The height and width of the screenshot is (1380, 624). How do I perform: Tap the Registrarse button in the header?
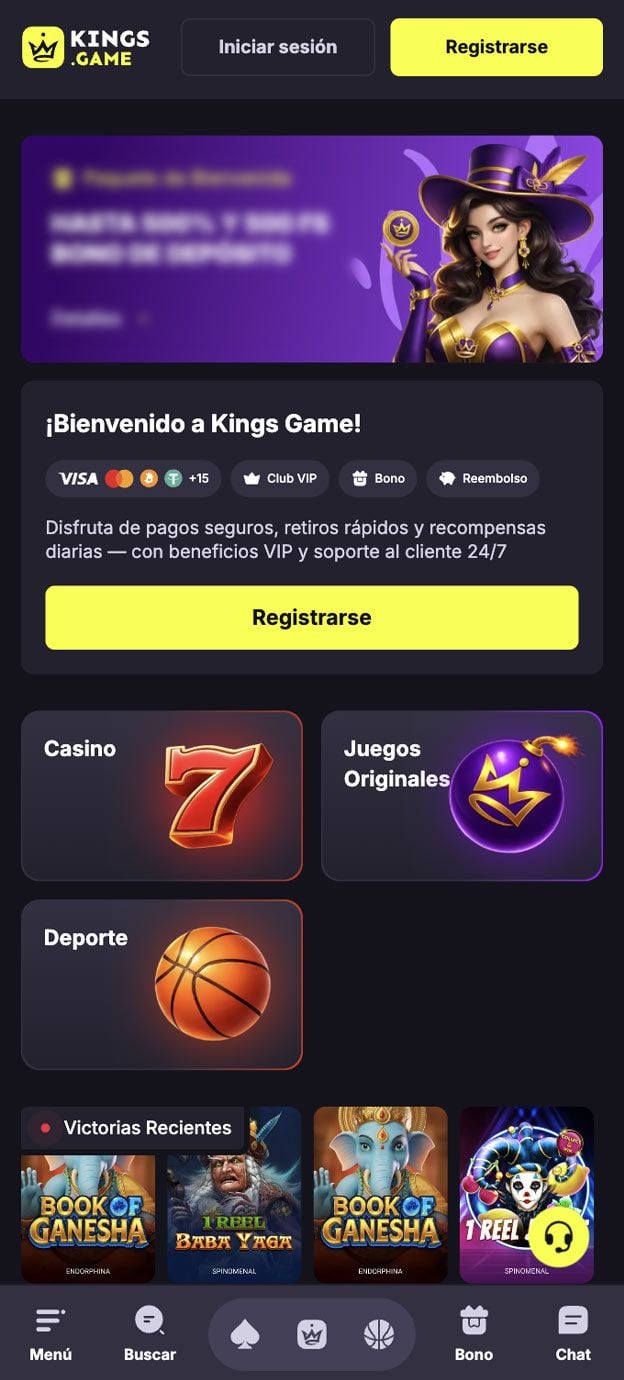(x=496, y=47)
